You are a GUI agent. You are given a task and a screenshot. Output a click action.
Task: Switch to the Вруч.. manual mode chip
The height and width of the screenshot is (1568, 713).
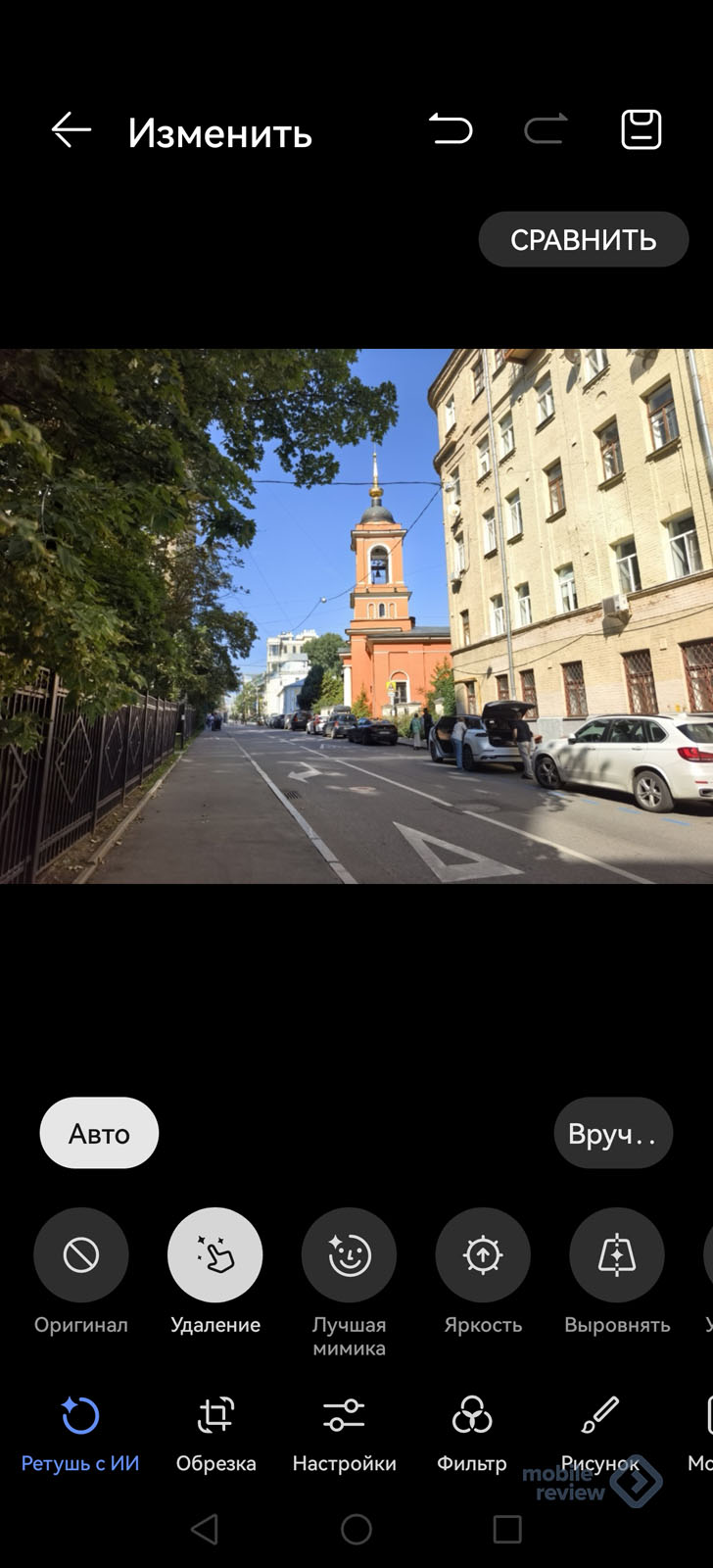coord(612,1134)
